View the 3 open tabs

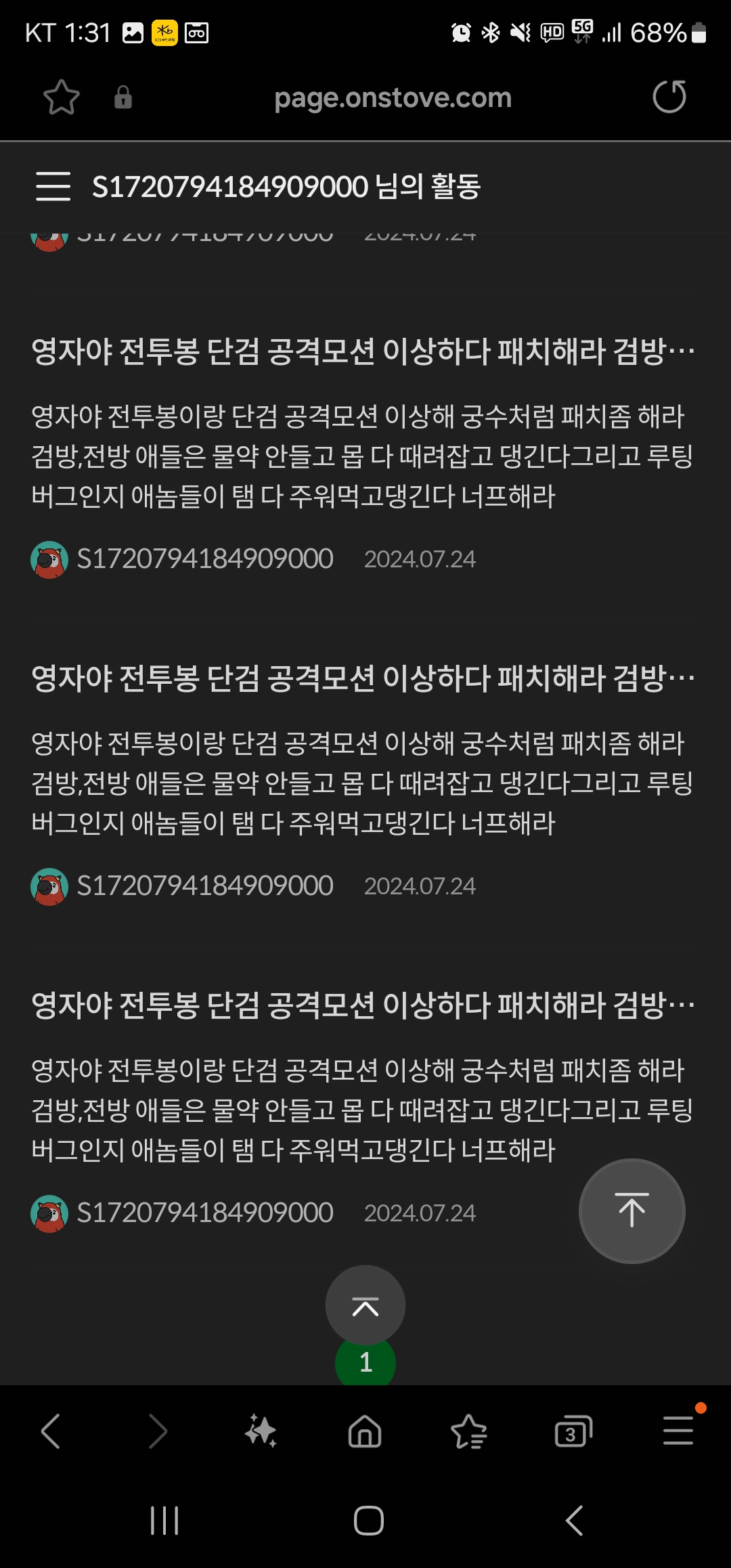573,1431
